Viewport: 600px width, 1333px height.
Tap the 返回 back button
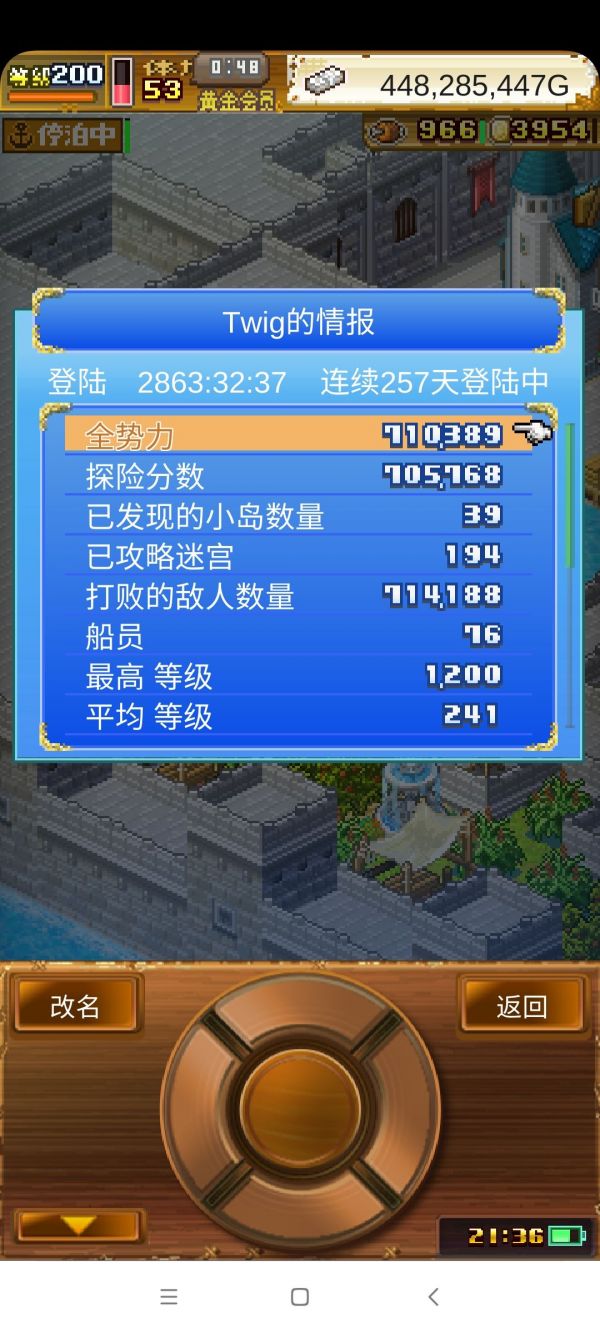pos(521,1005)
